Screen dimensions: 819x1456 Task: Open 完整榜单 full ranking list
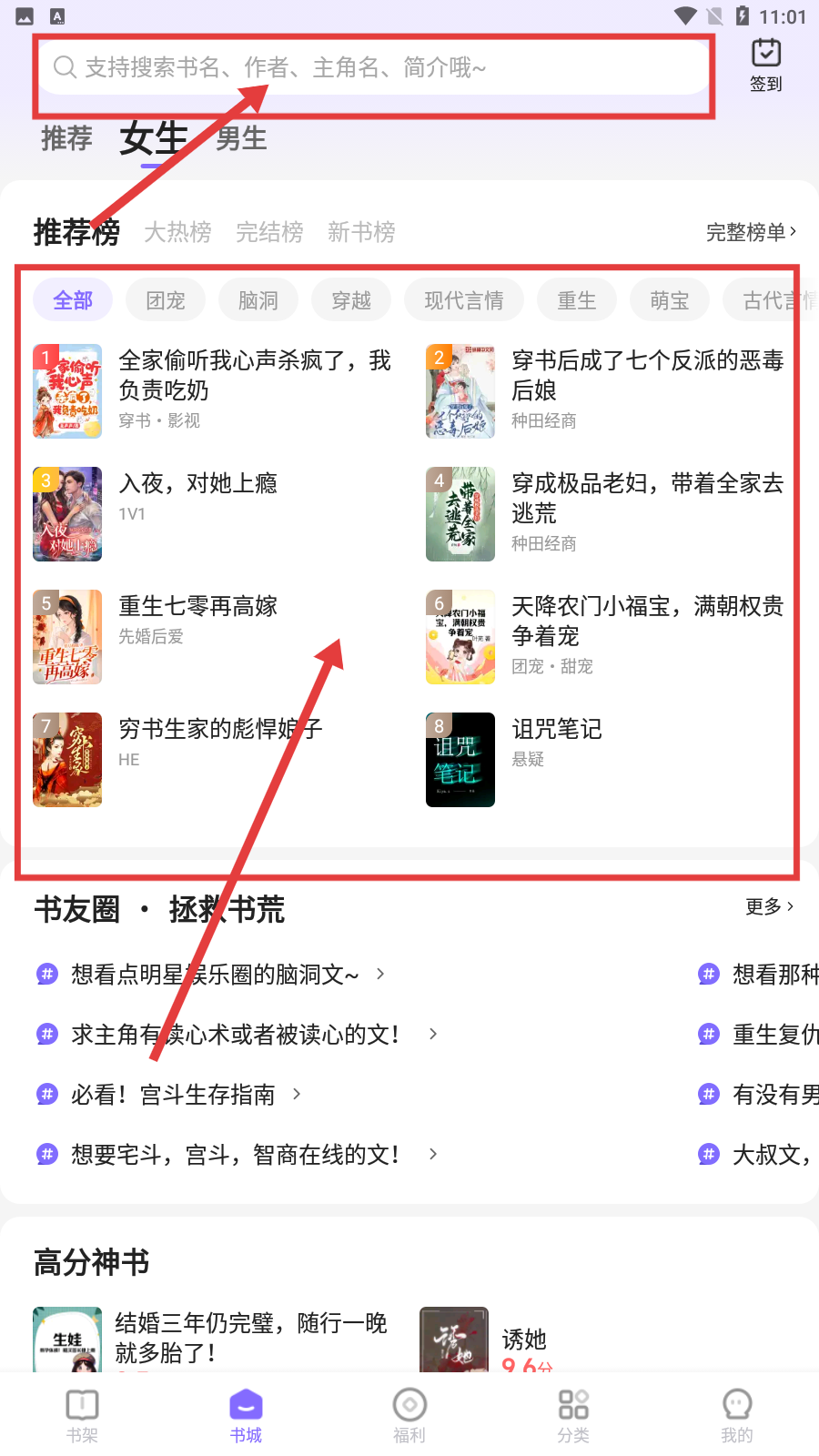(x=751, y=232)
